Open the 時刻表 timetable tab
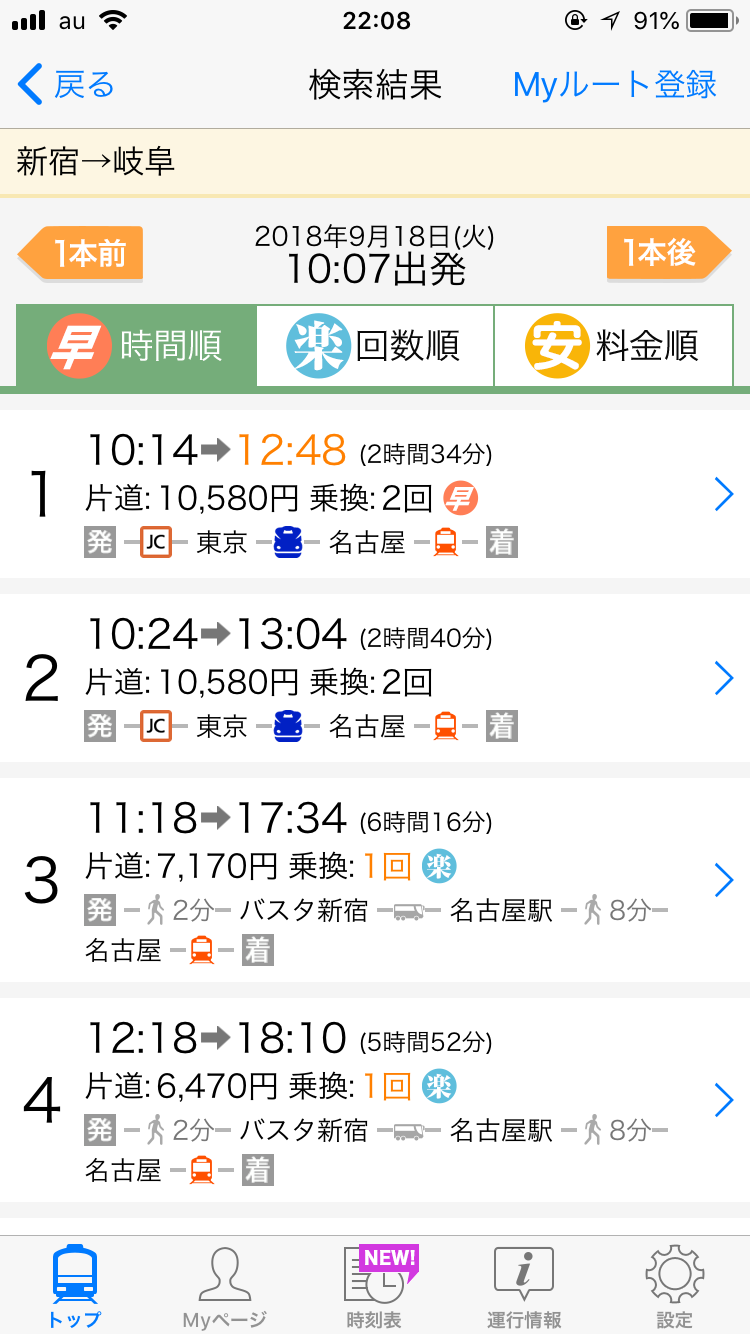 coord(375,1286)
